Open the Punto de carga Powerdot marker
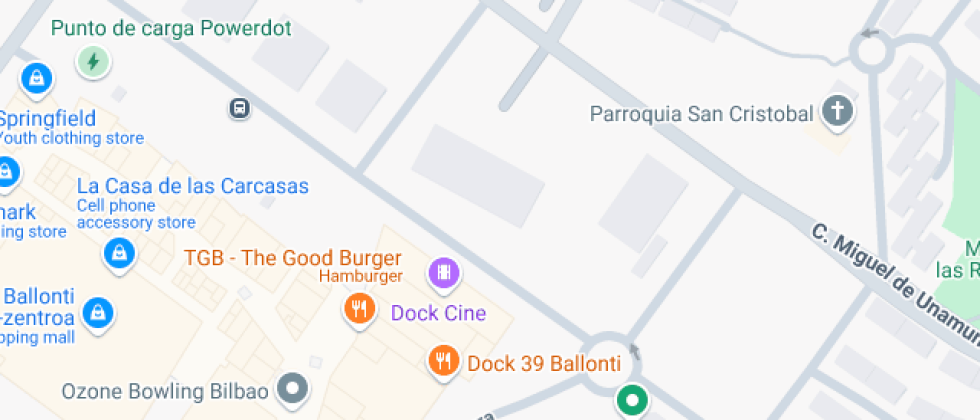980x420 pixels. point(93,62)
